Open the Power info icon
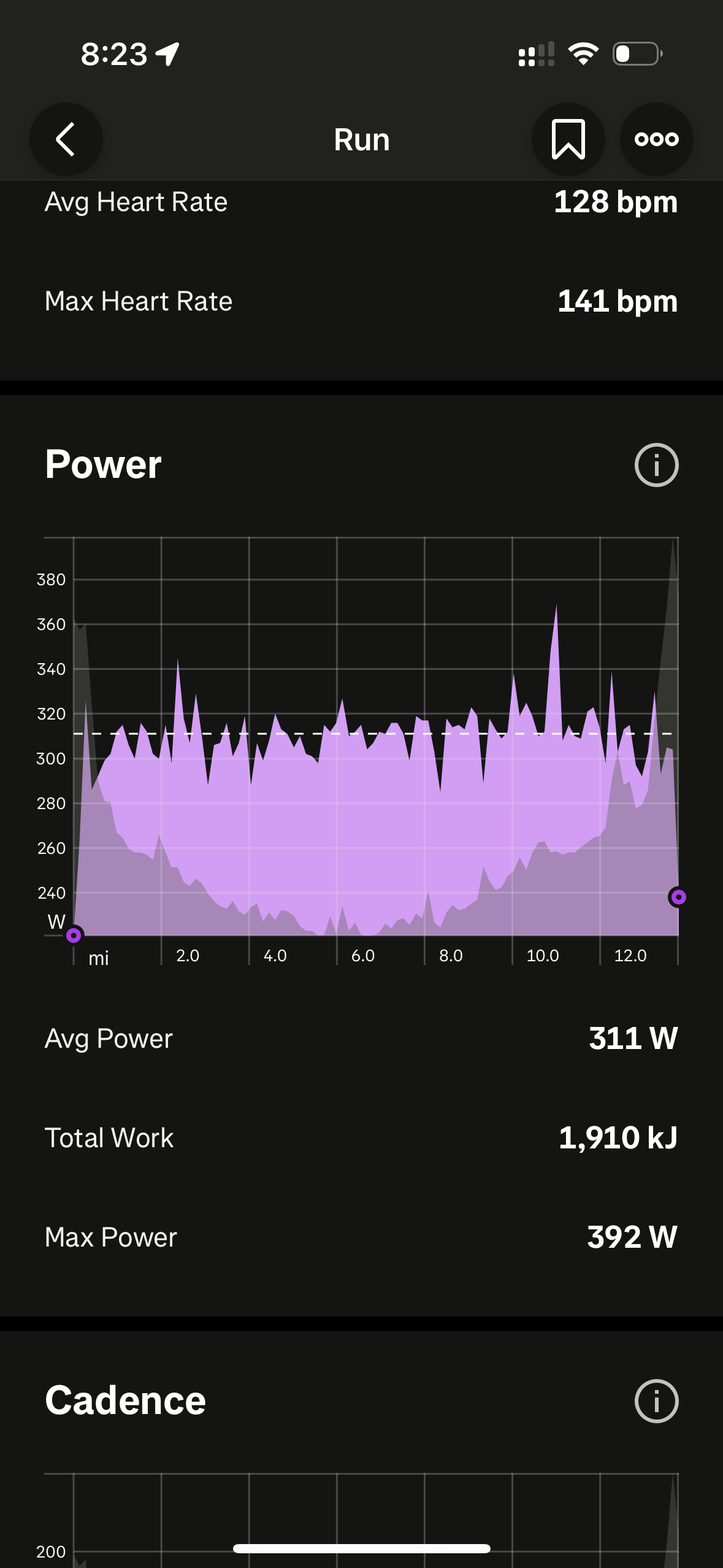The height and width of the screenshot is (1568, 723). [x=656, y=465]
